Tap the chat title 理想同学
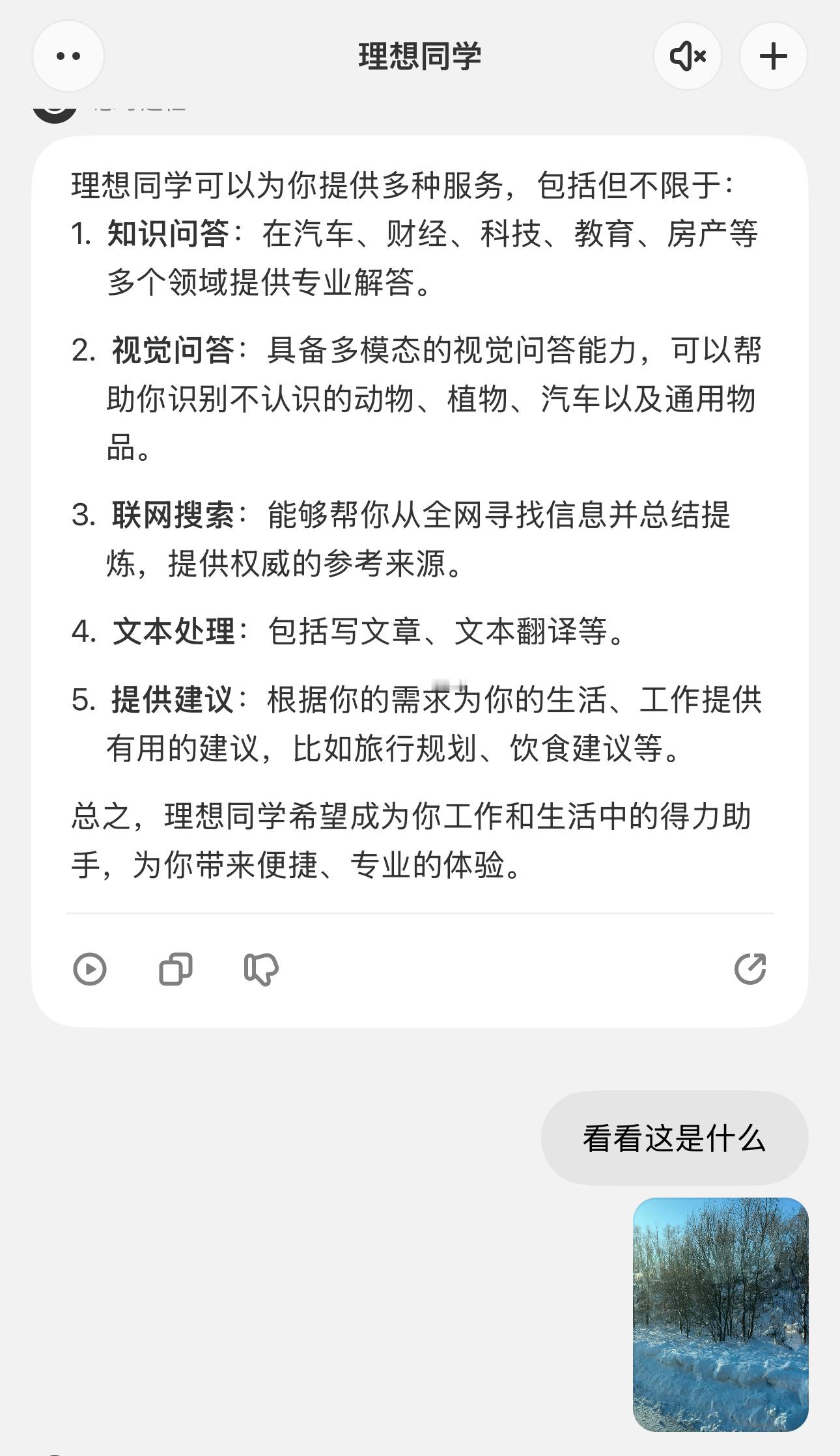Screen dimensions: 840x1456 pyautogui.click(x=419, y=56)
